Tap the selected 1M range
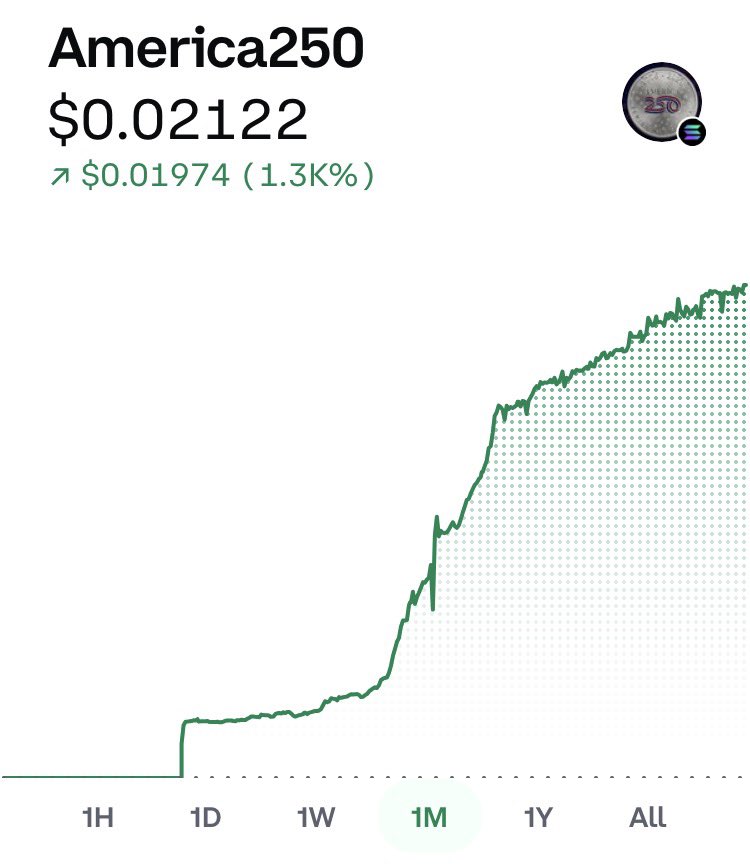This screenshot has width=750, height=866. click(429, 817)
